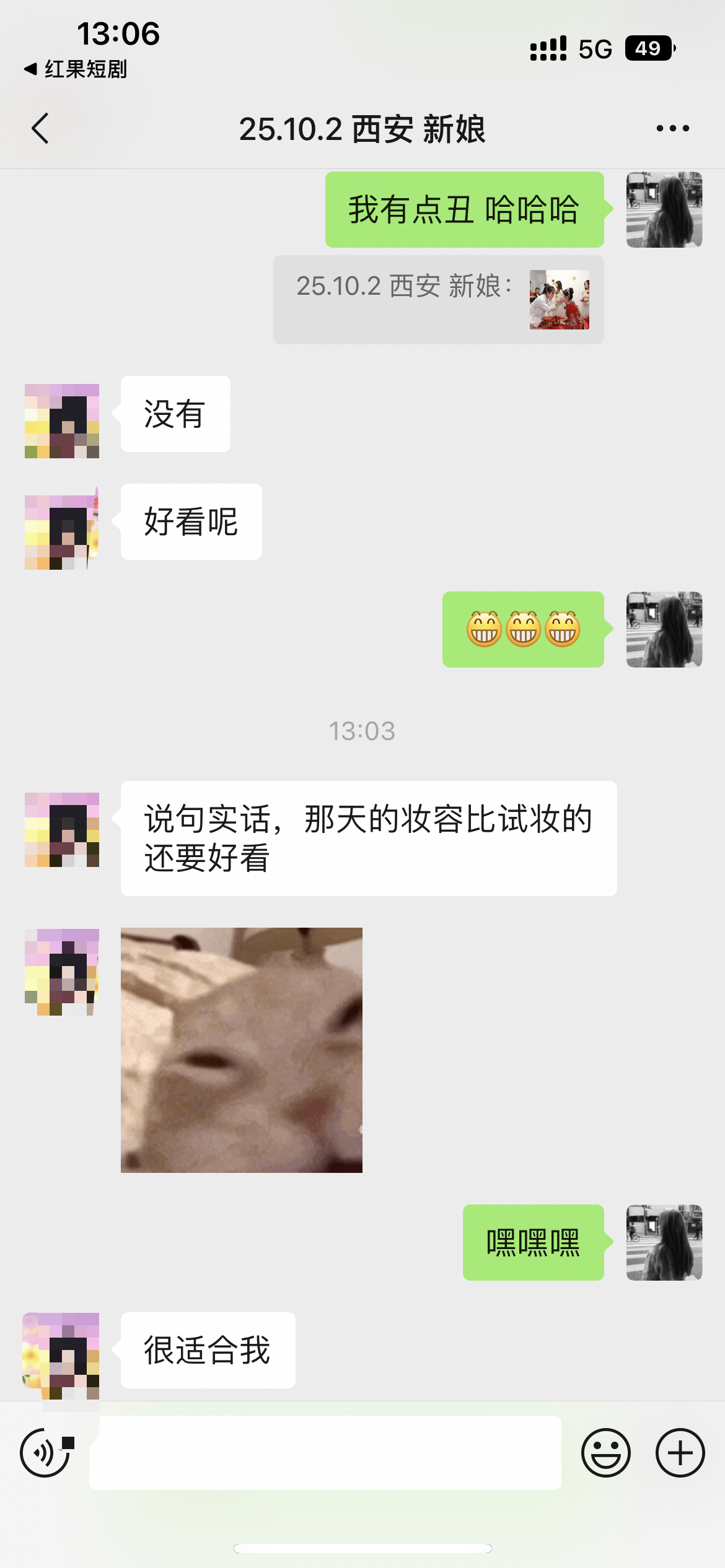Open my avatar next to 嘿嘿嘿
Image resolution: width=725 pixels, height=1568 pixels.
click(x=664, y=1242)
